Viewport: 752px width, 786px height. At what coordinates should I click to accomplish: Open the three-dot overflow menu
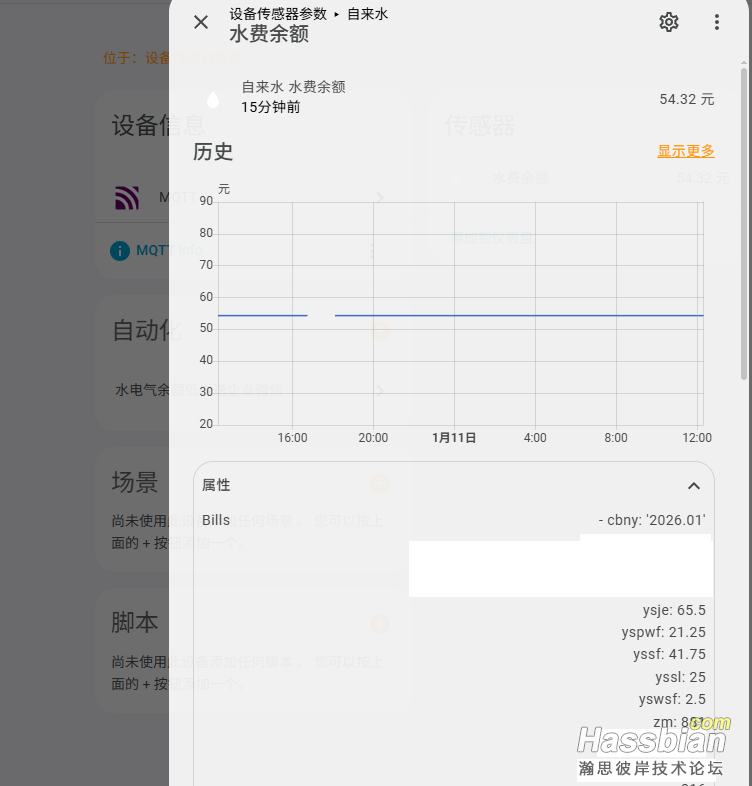[x=717, y=22]
